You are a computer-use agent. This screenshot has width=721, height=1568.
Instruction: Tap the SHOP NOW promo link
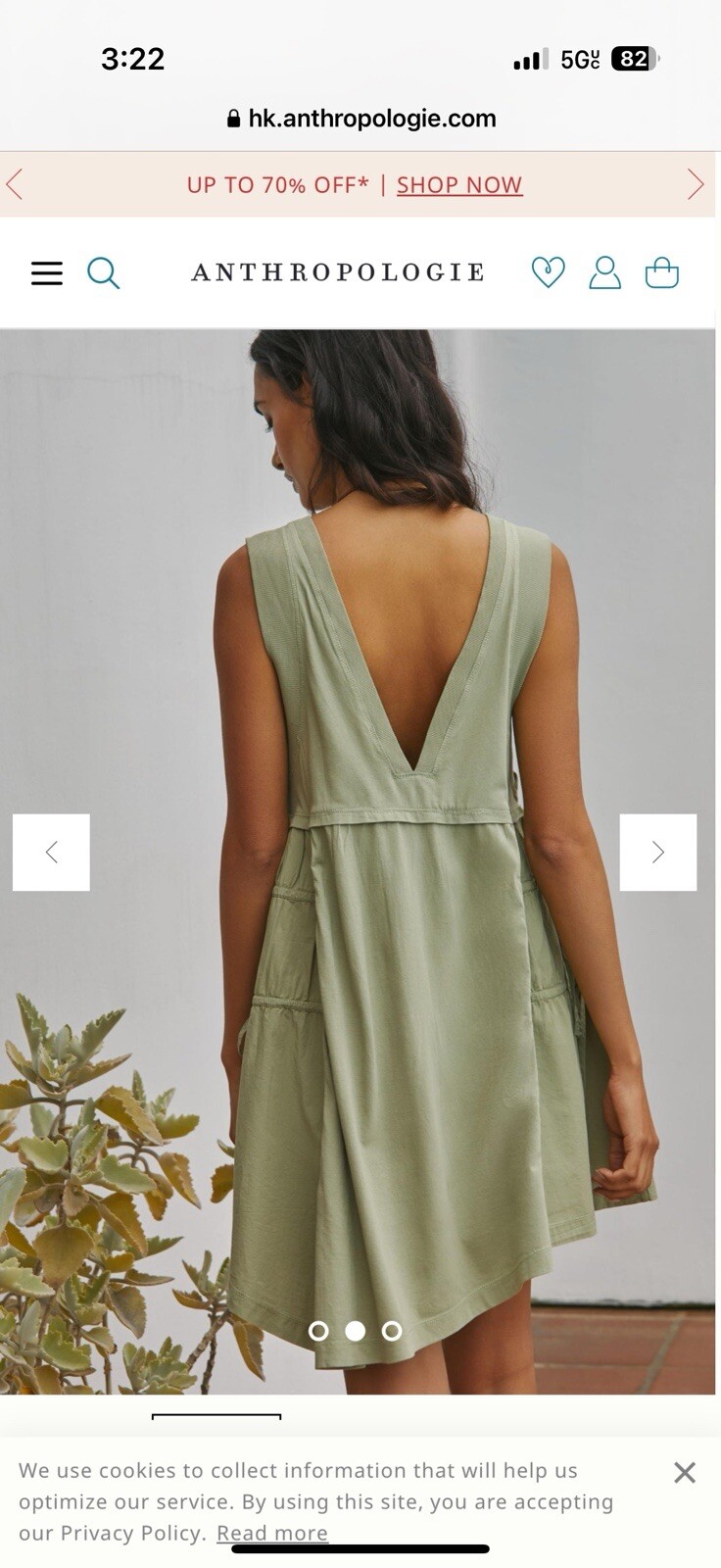458,184
